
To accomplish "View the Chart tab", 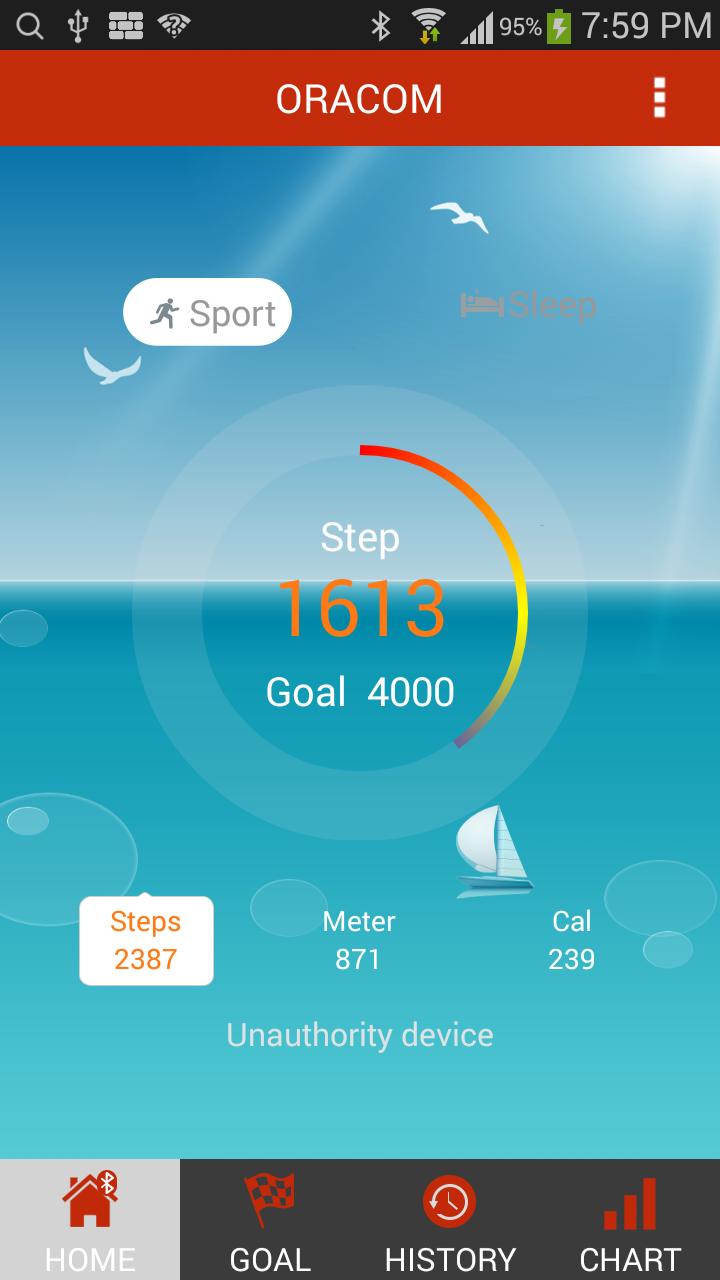I will click(630, 1220).
